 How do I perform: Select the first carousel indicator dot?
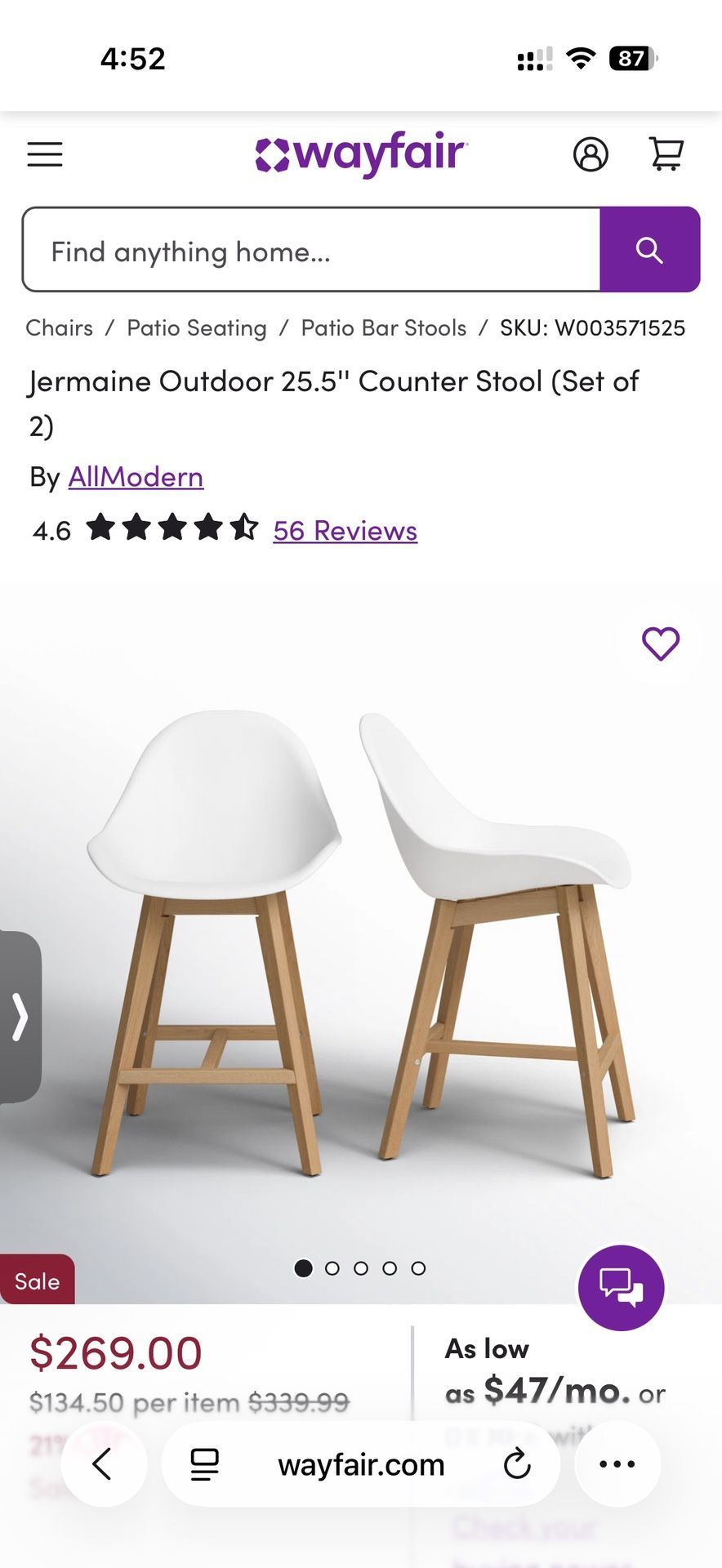click(303, 1268)
